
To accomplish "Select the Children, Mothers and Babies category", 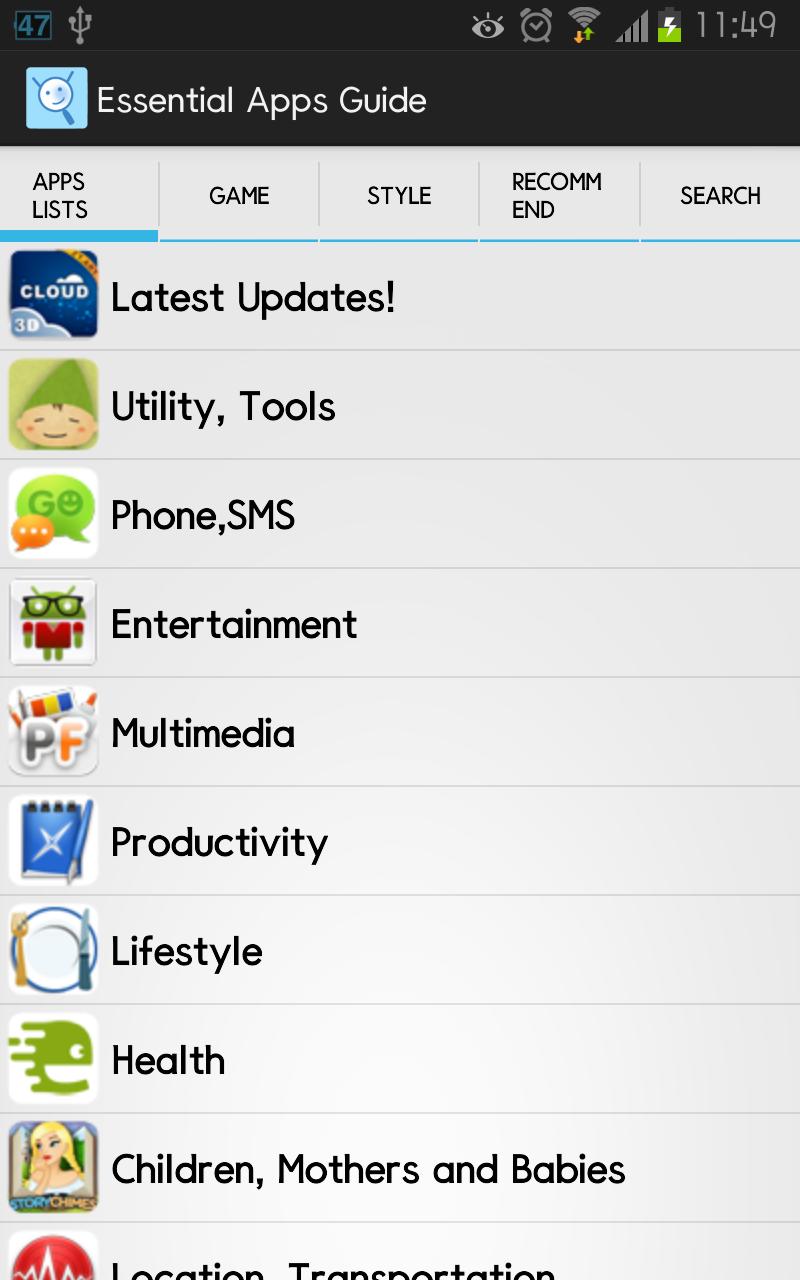I will click(x=400, y=1167).
